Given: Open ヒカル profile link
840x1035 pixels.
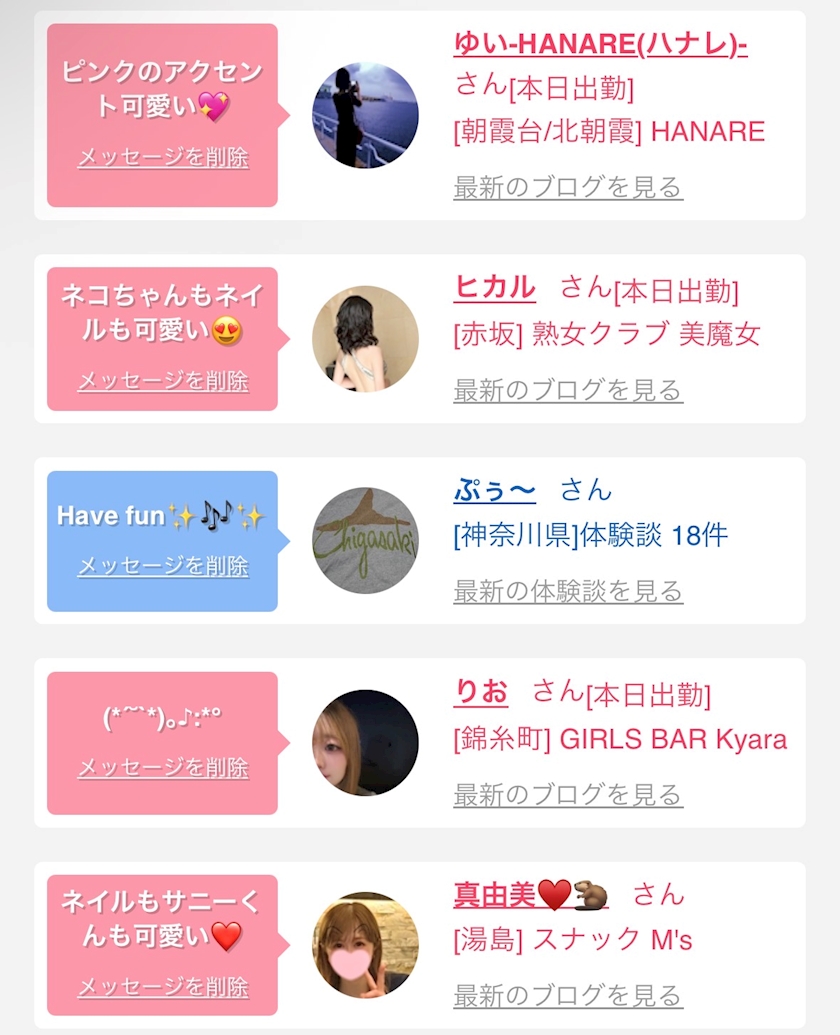Looking at the screenshot, I should tap(495, 288).
